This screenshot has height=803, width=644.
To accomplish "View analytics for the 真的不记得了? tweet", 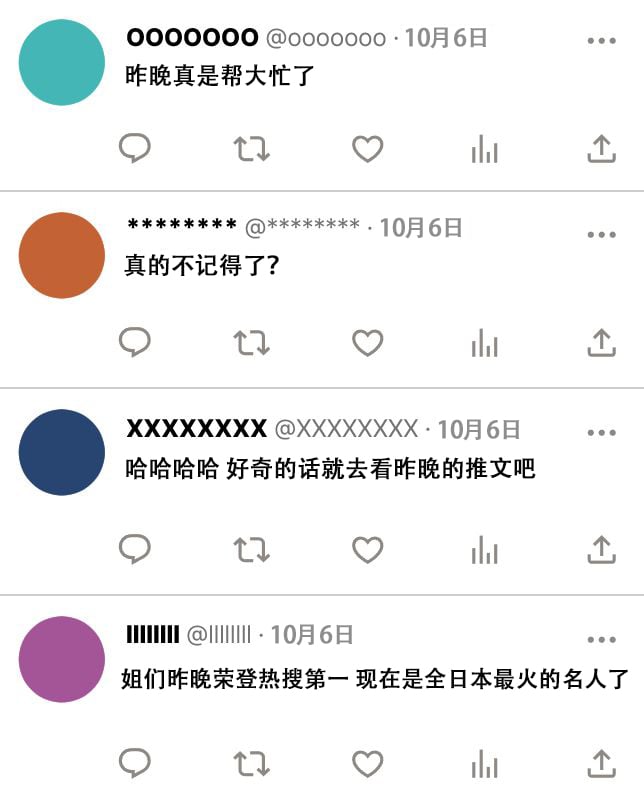I will coord(484,342).
